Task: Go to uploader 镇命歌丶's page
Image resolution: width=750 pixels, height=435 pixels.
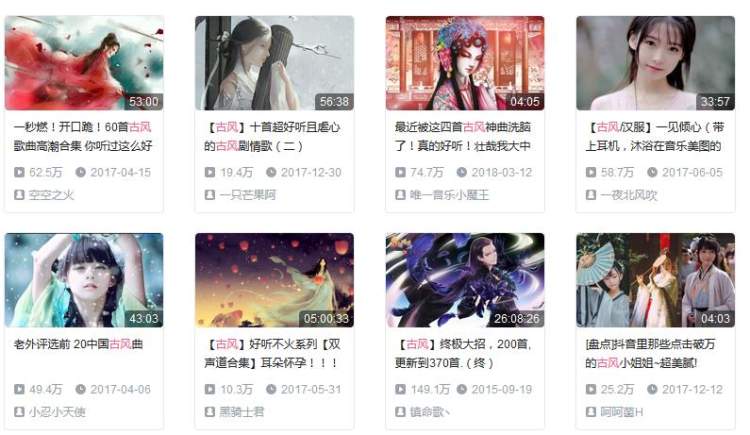Action: [432, 412]
